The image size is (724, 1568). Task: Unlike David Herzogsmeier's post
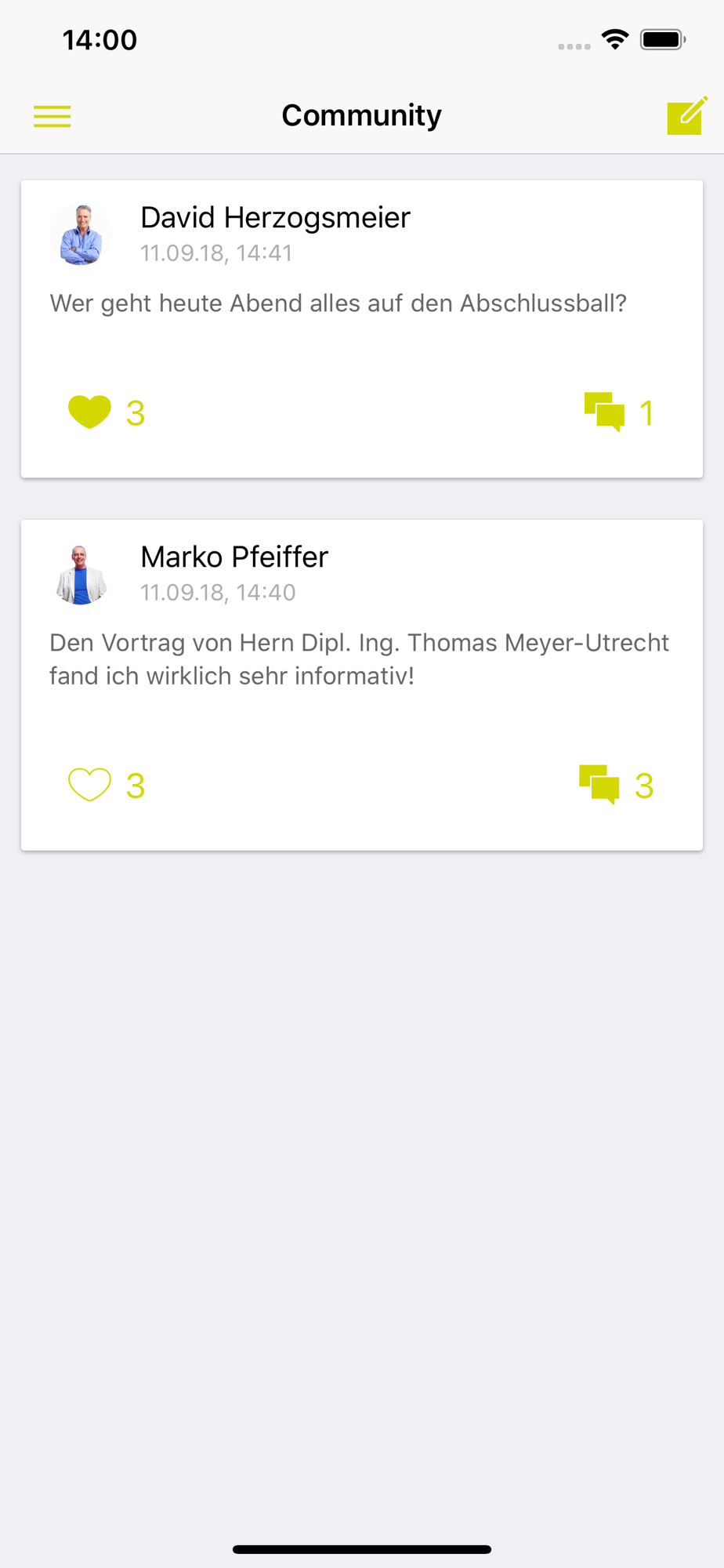click(89, 412)
